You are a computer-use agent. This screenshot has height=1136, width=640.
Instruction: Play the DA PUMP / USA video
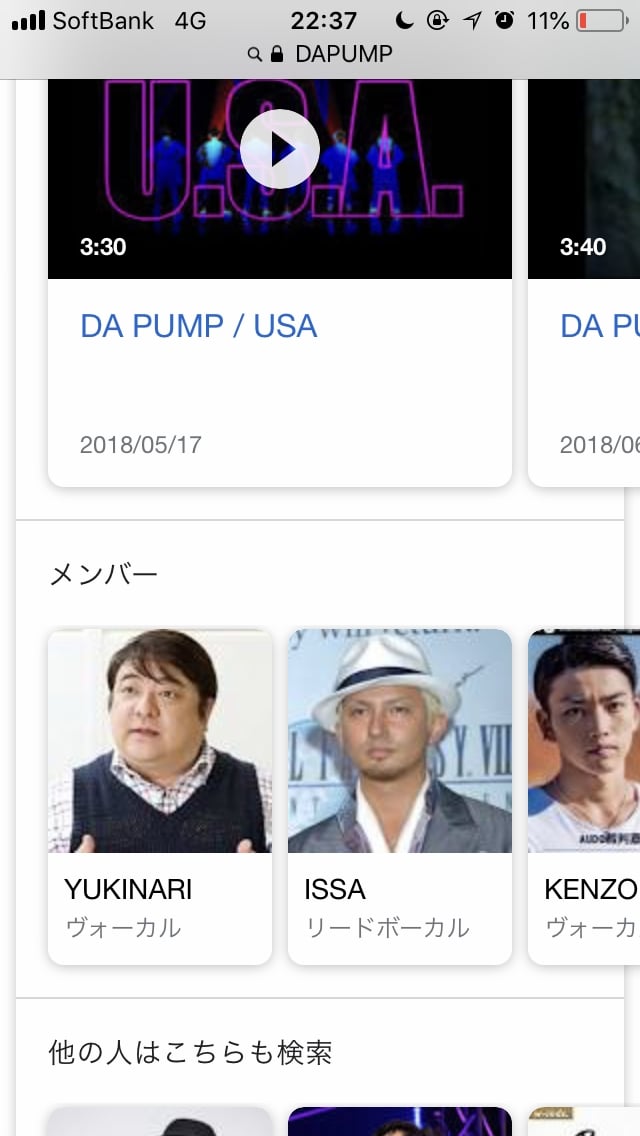[x=280, y=149]
